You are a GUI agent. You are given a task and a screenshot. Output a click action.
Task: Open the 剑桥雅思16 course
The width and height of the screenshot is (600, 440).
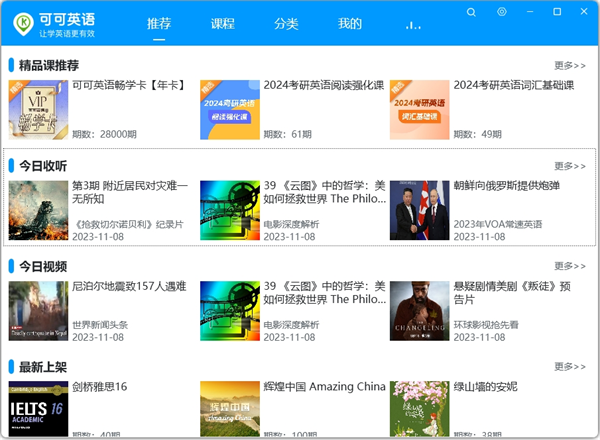(99, 386)
